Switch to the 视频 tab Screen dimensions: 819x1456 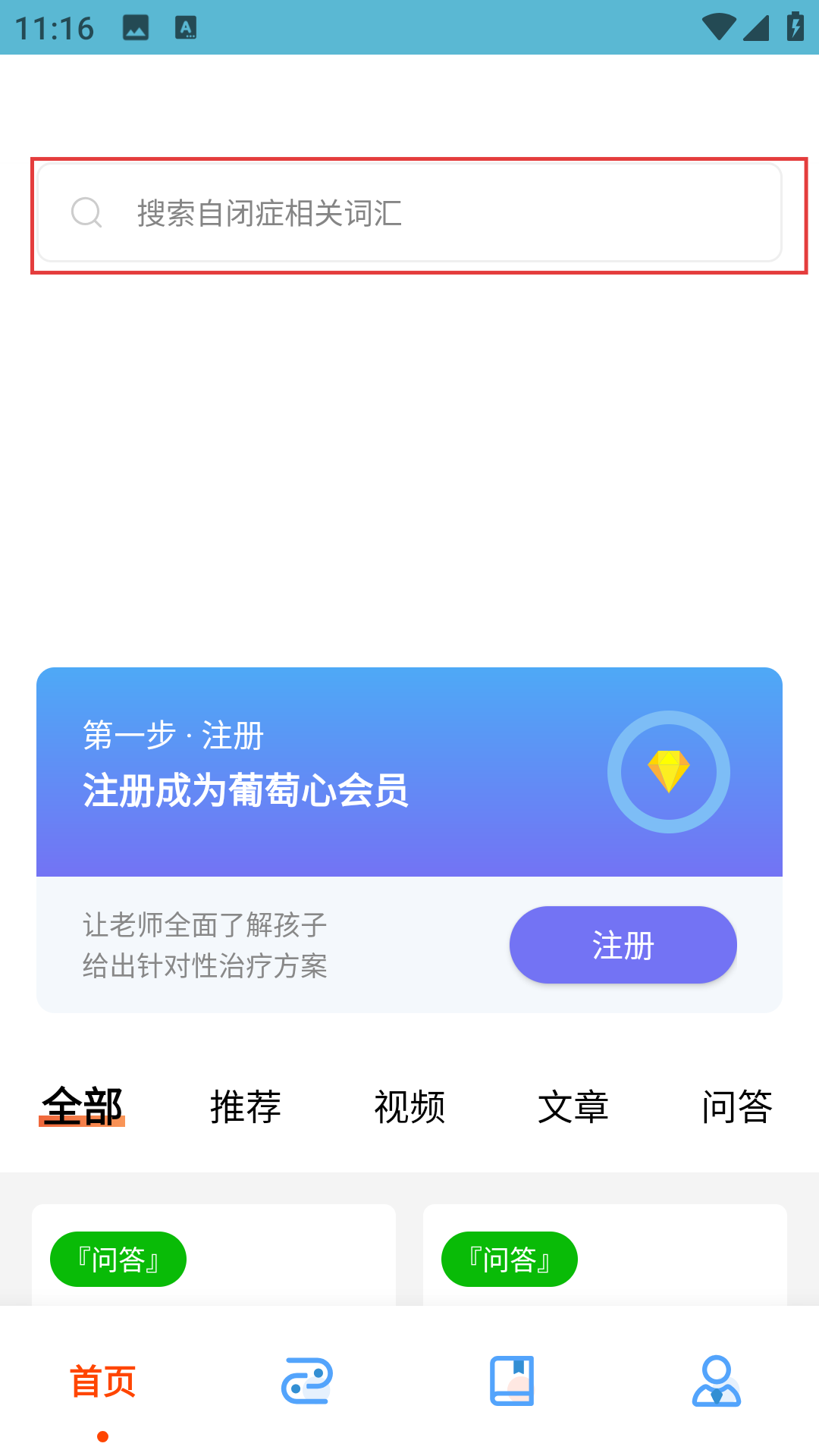point(409,1107)
